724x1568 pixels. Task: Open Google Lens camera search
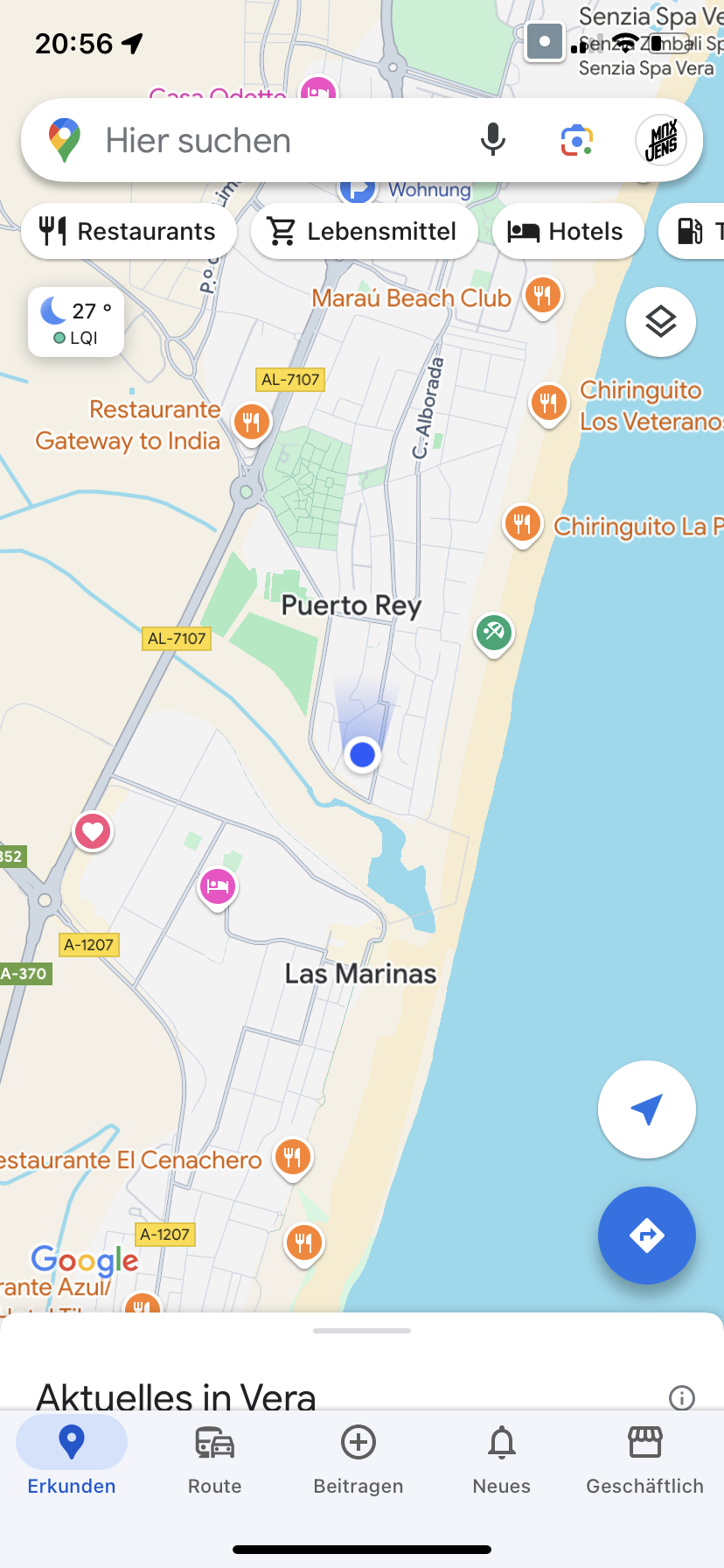point(577,140)
